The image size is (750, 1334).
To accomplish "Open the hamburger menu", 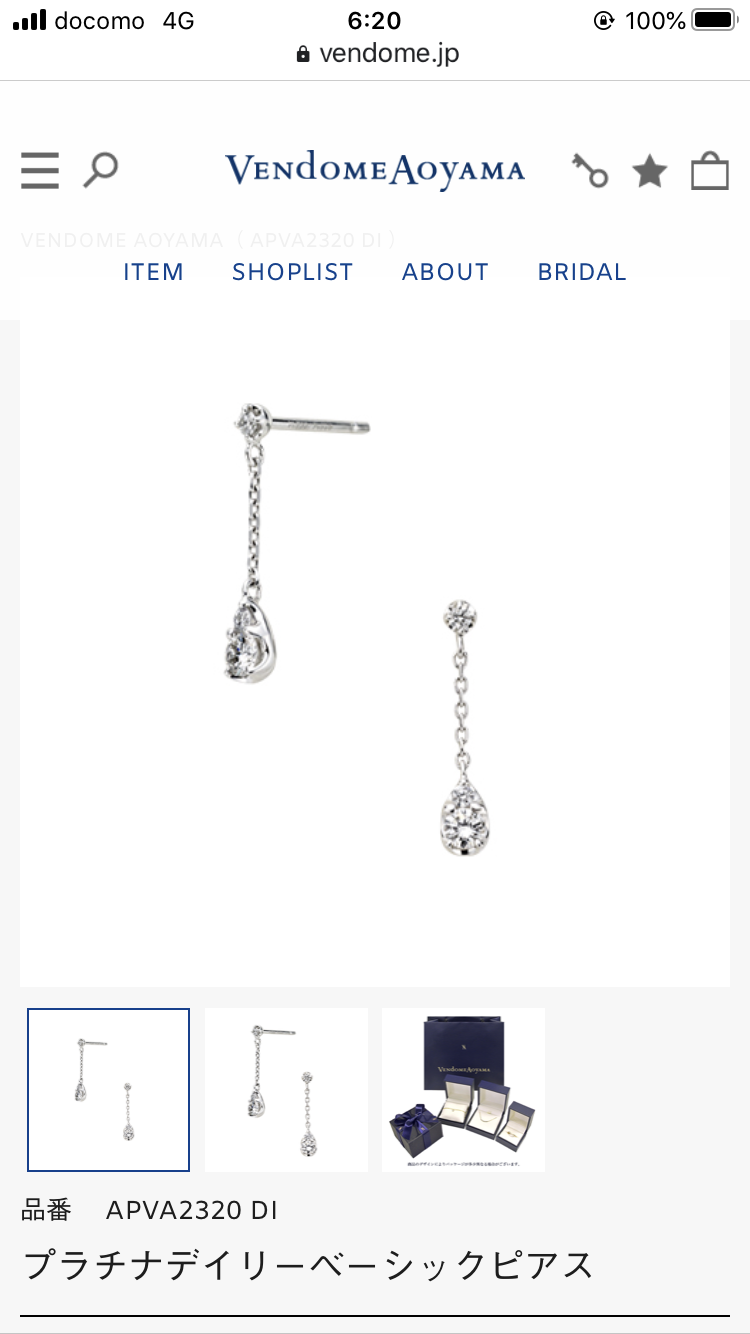I will pyautogui.click(x=40, y=170).
